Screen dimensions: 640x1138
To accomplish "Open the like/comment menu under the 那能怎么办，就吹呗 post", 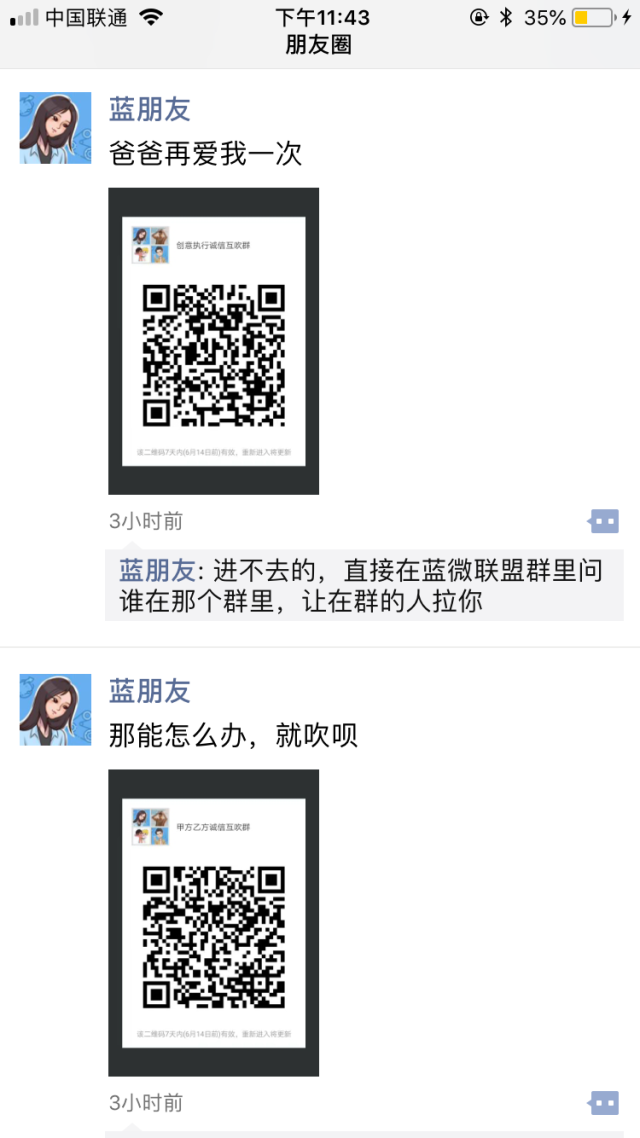I will 604,1103.
